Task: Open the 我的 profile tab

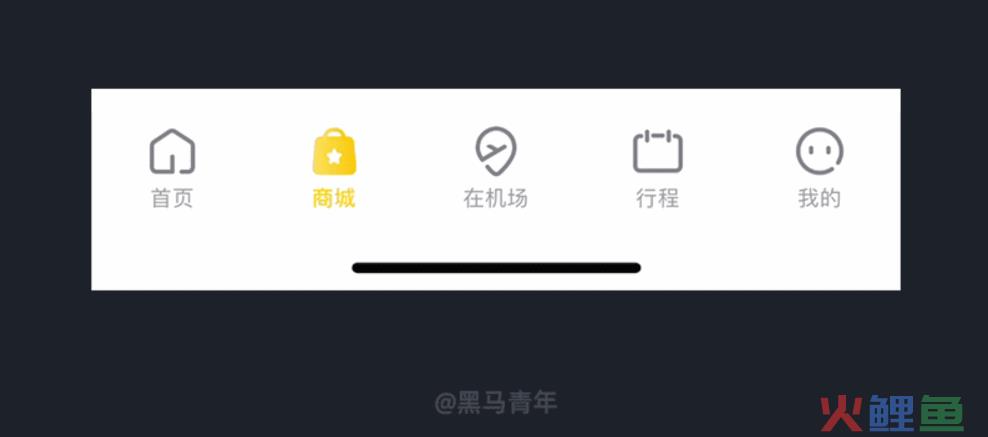Action: 819,168
